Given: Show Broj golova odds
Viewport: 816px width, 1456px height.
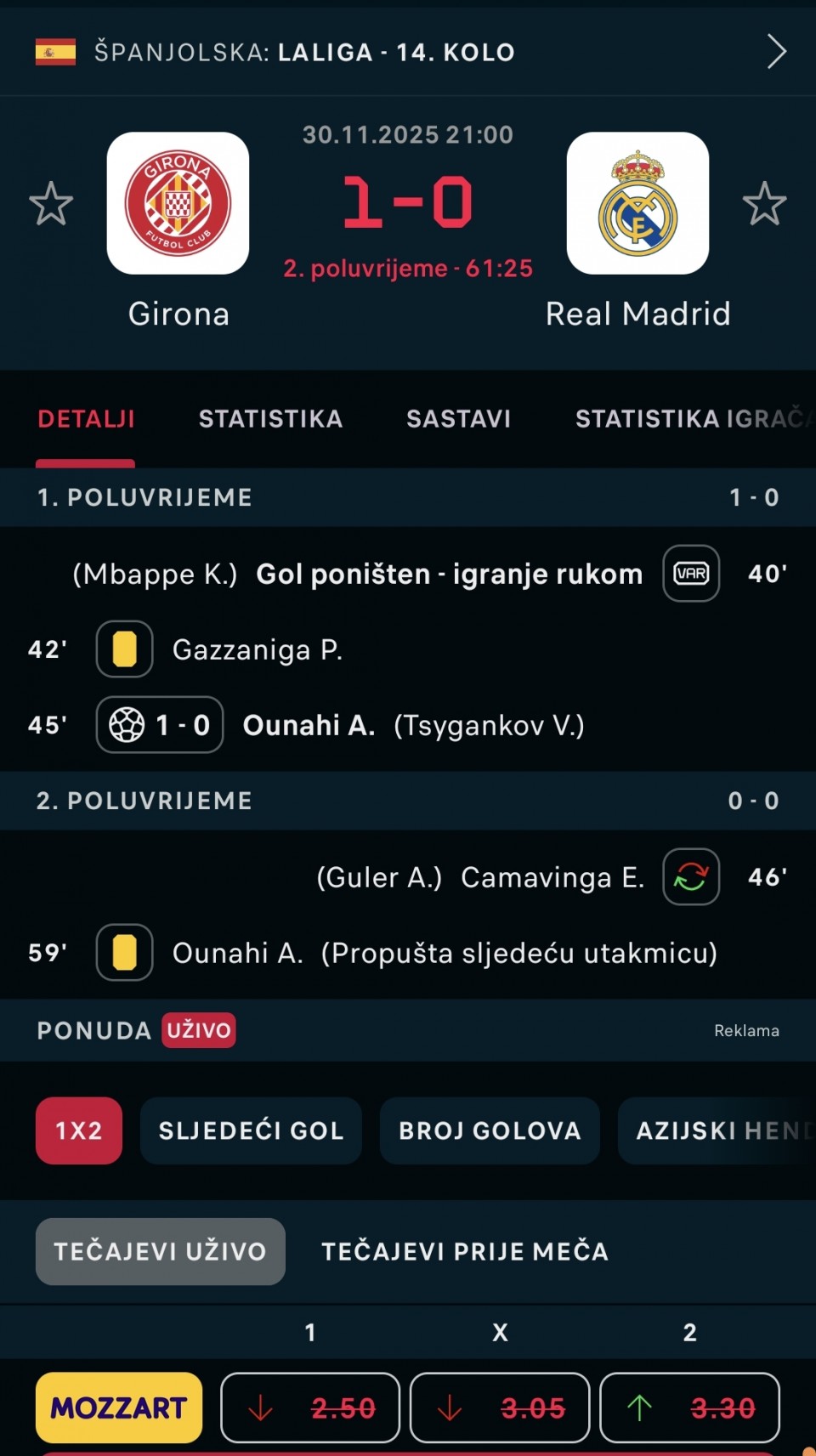Looking at the screenshot, I should 490,1130.
